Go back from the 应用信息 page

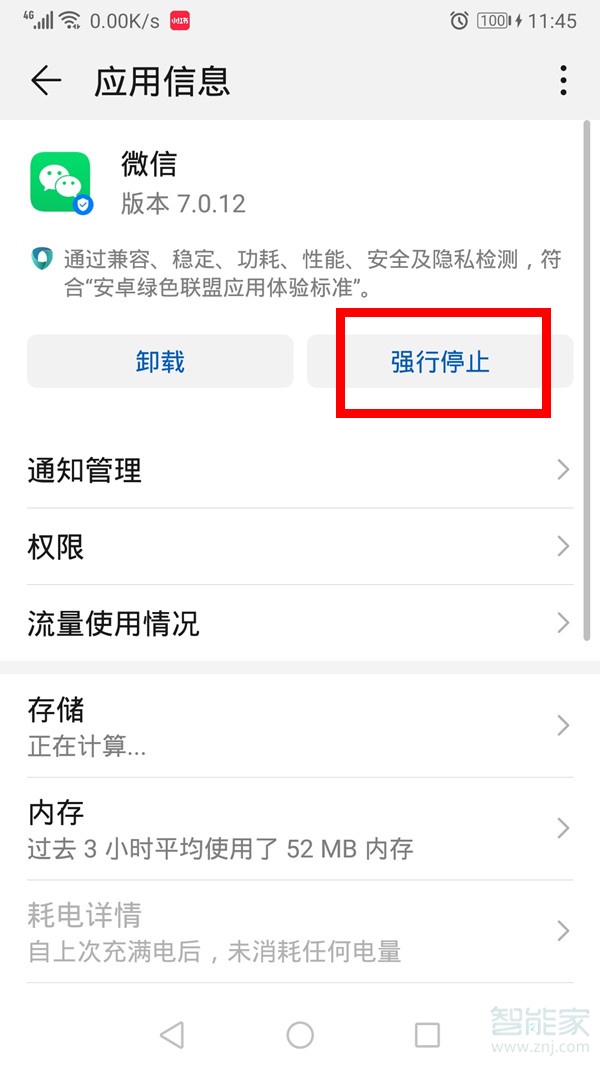point(46,81)
